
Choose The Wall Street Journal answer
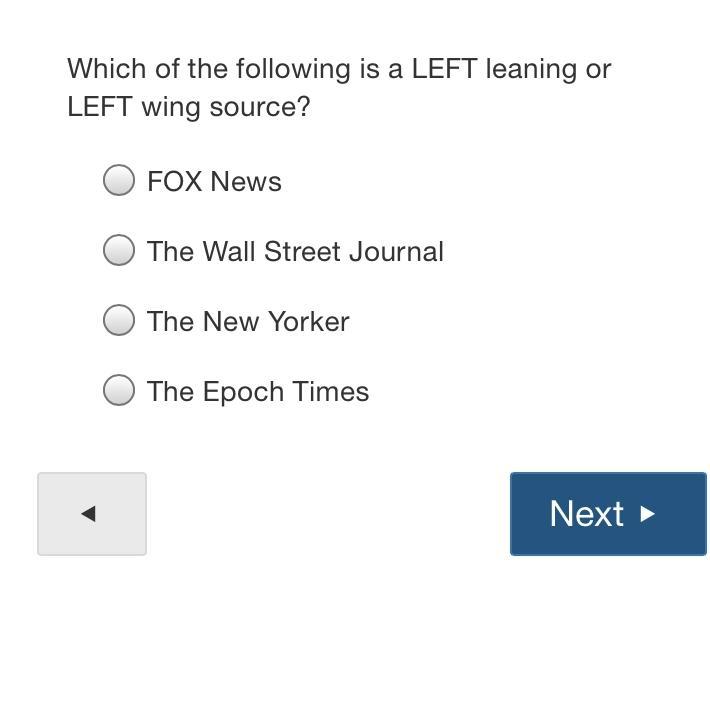[x=119, y=250]
